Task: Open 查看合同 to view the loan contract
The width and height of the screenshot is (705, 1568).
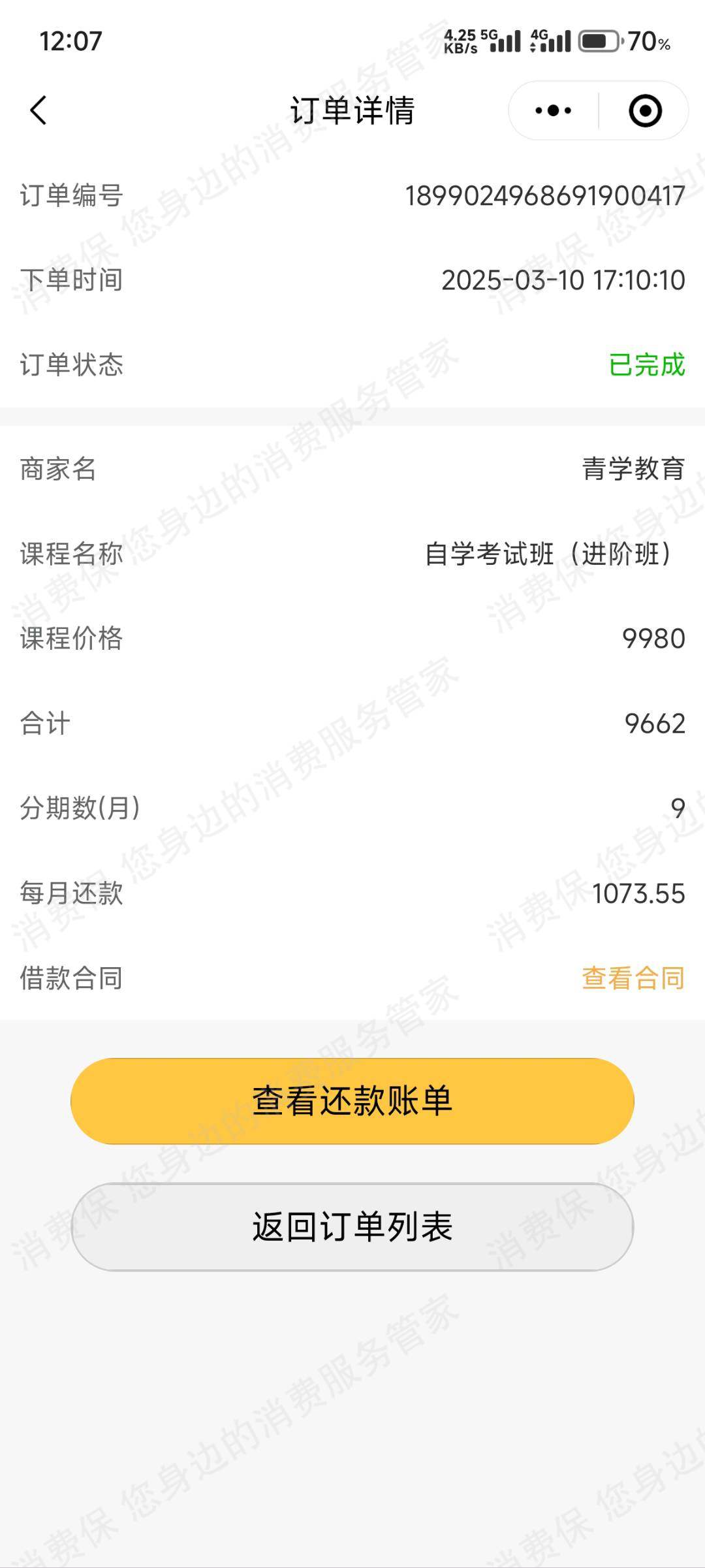Action: (x=633, y=977)
